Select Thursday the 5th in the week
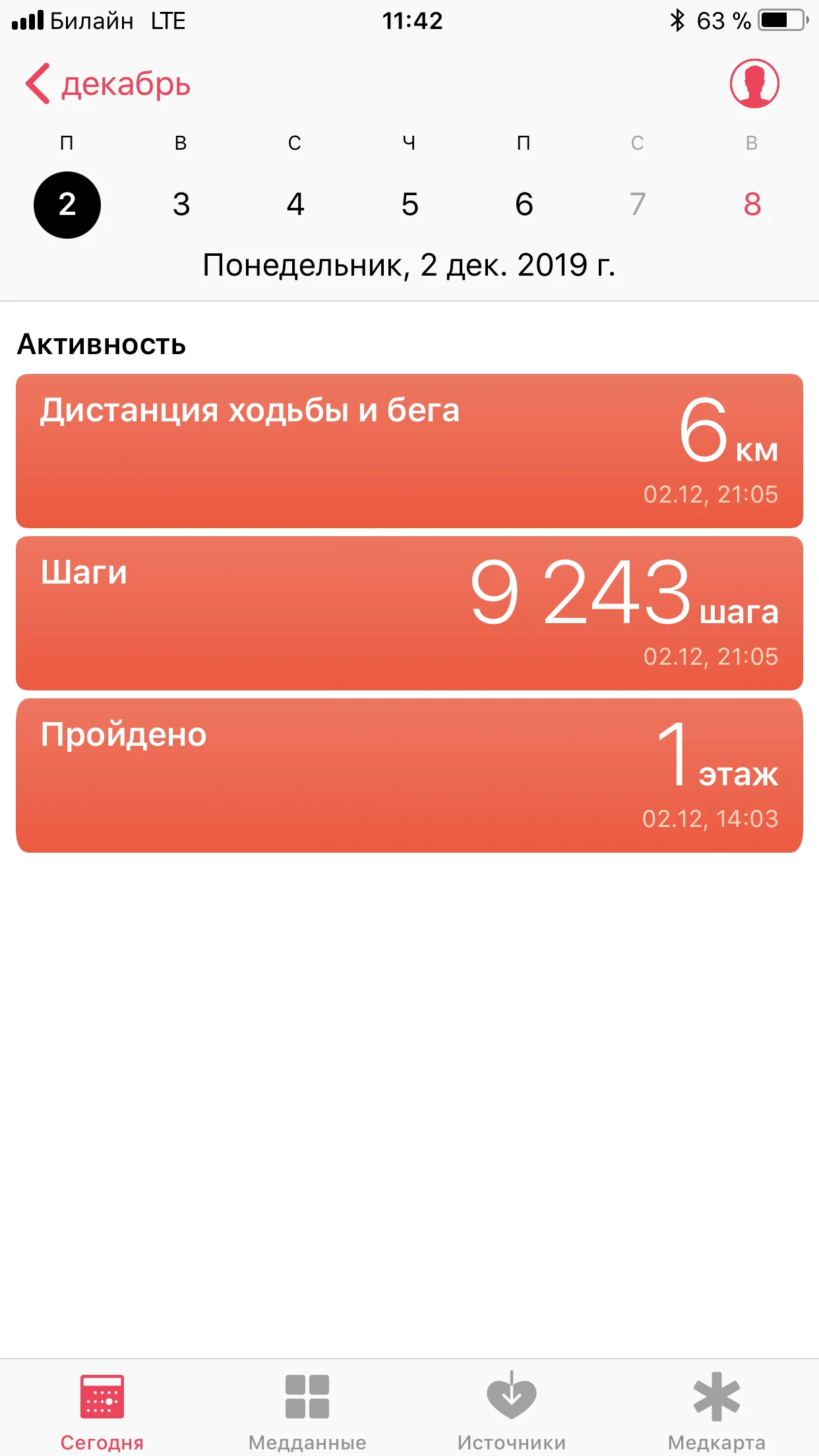This screenshot has height=1456, width=819. [409, 204]
